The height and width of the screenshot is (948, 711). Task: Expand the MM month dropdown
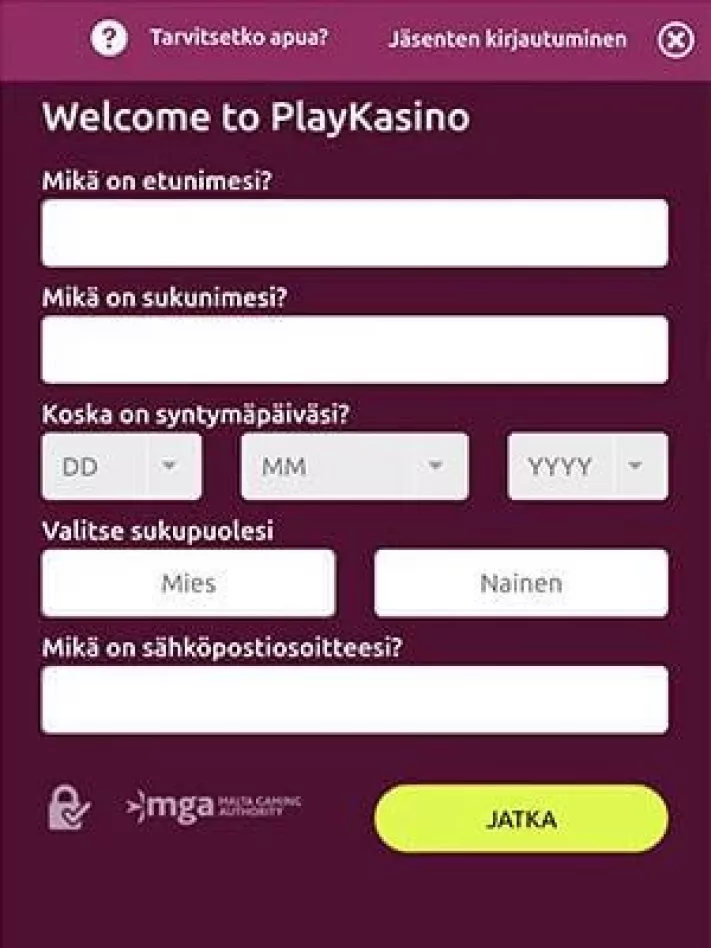354,466
